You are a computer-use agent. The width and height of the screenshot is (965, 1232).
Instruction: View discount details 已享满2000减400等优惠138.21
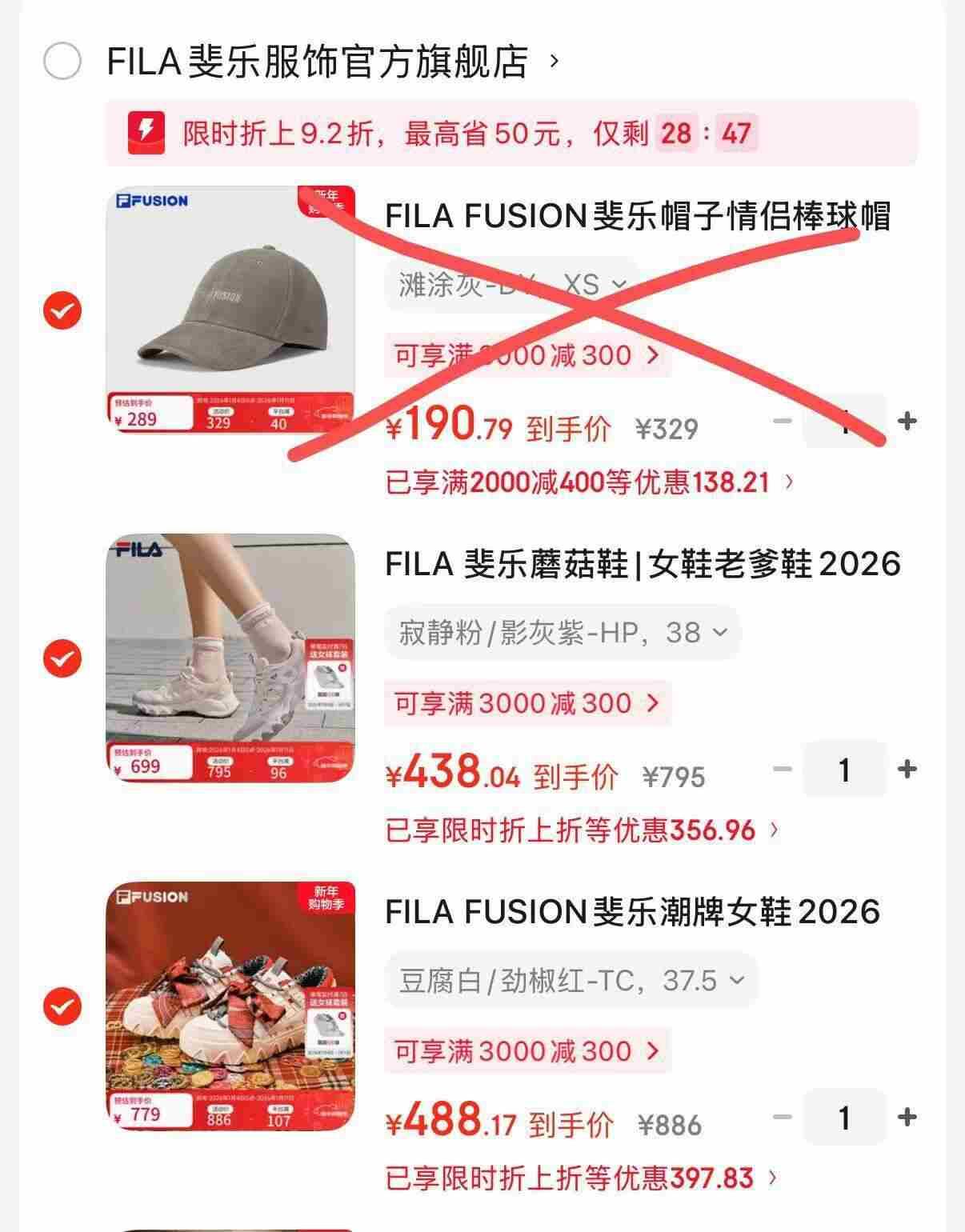(590, 482)
